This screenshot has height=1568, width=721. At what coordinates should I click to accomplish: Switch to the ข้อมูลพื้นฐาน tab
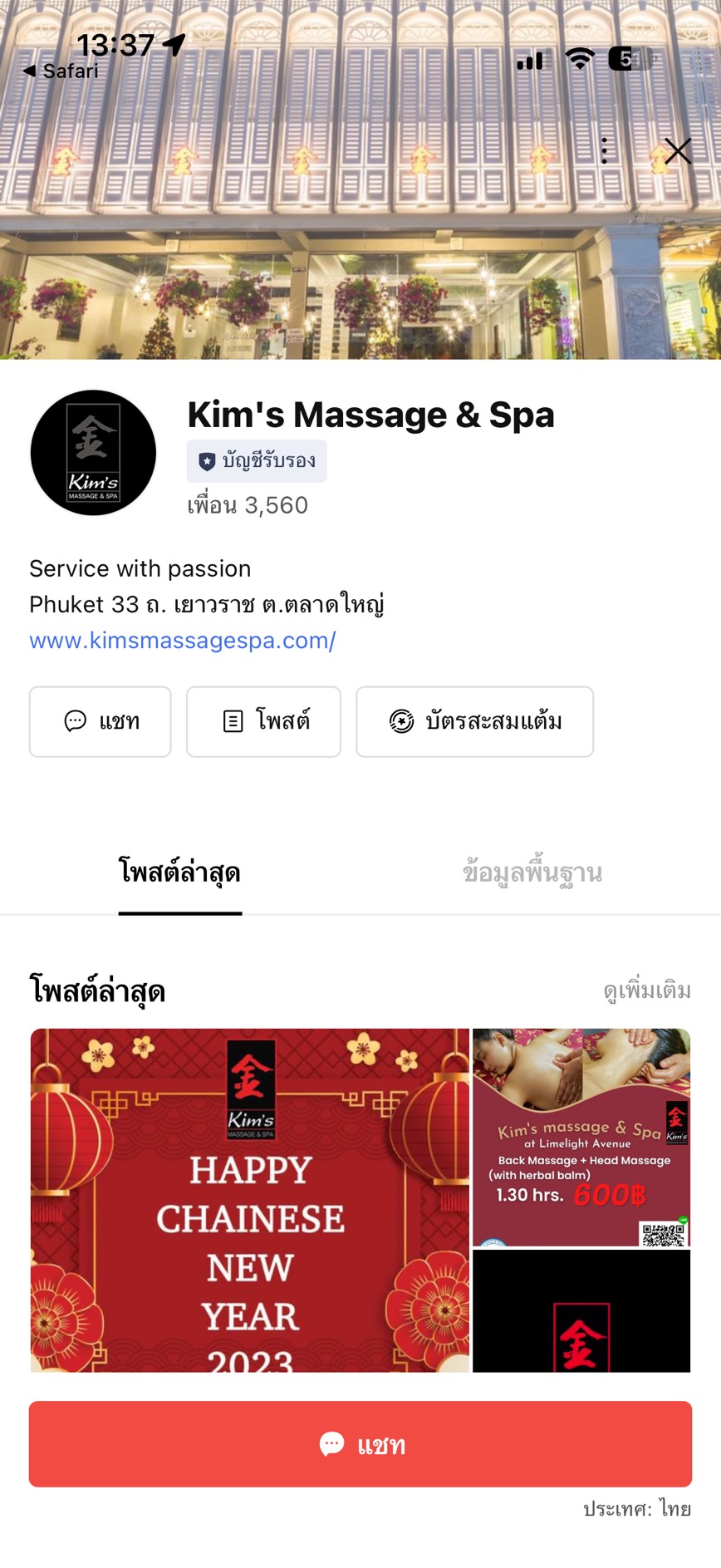tap(532, 872)
